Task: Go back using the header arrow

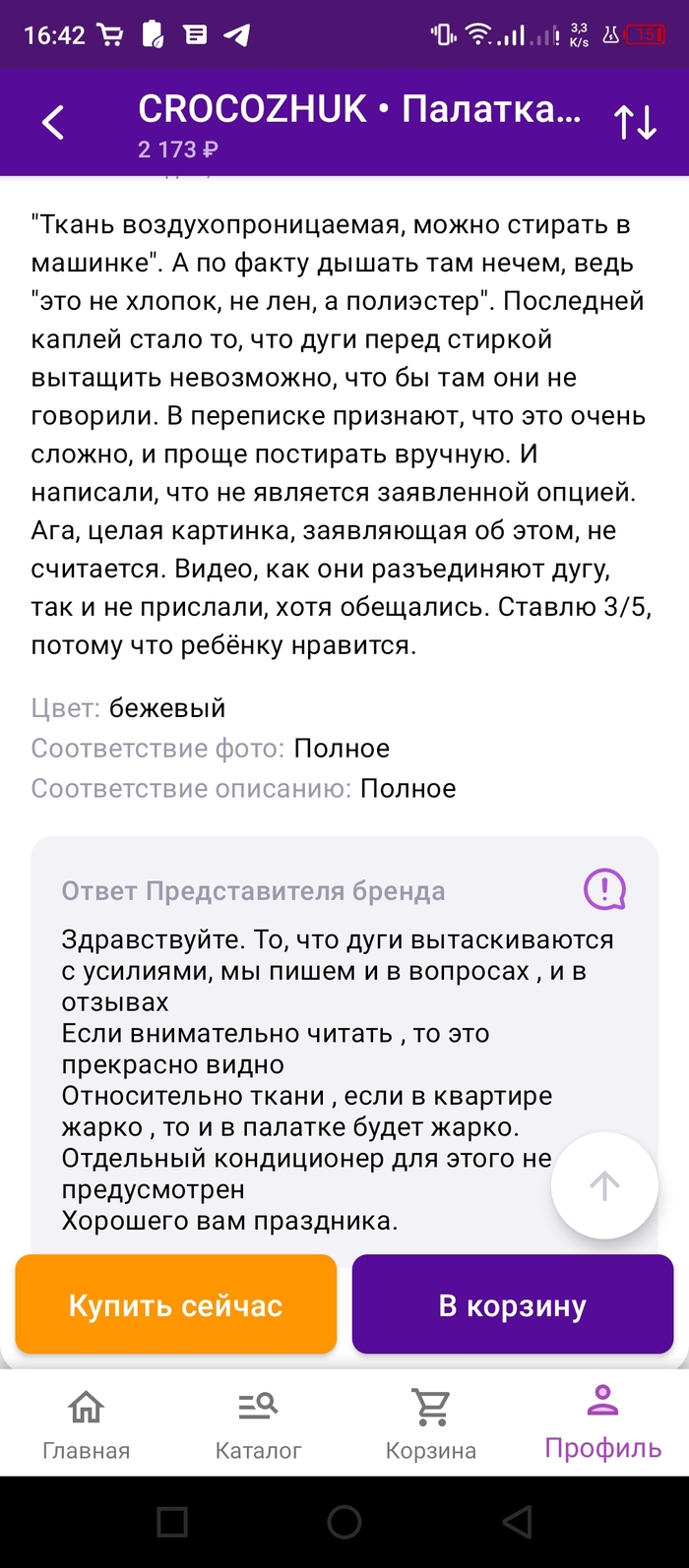Action: [x=53, y=123]
